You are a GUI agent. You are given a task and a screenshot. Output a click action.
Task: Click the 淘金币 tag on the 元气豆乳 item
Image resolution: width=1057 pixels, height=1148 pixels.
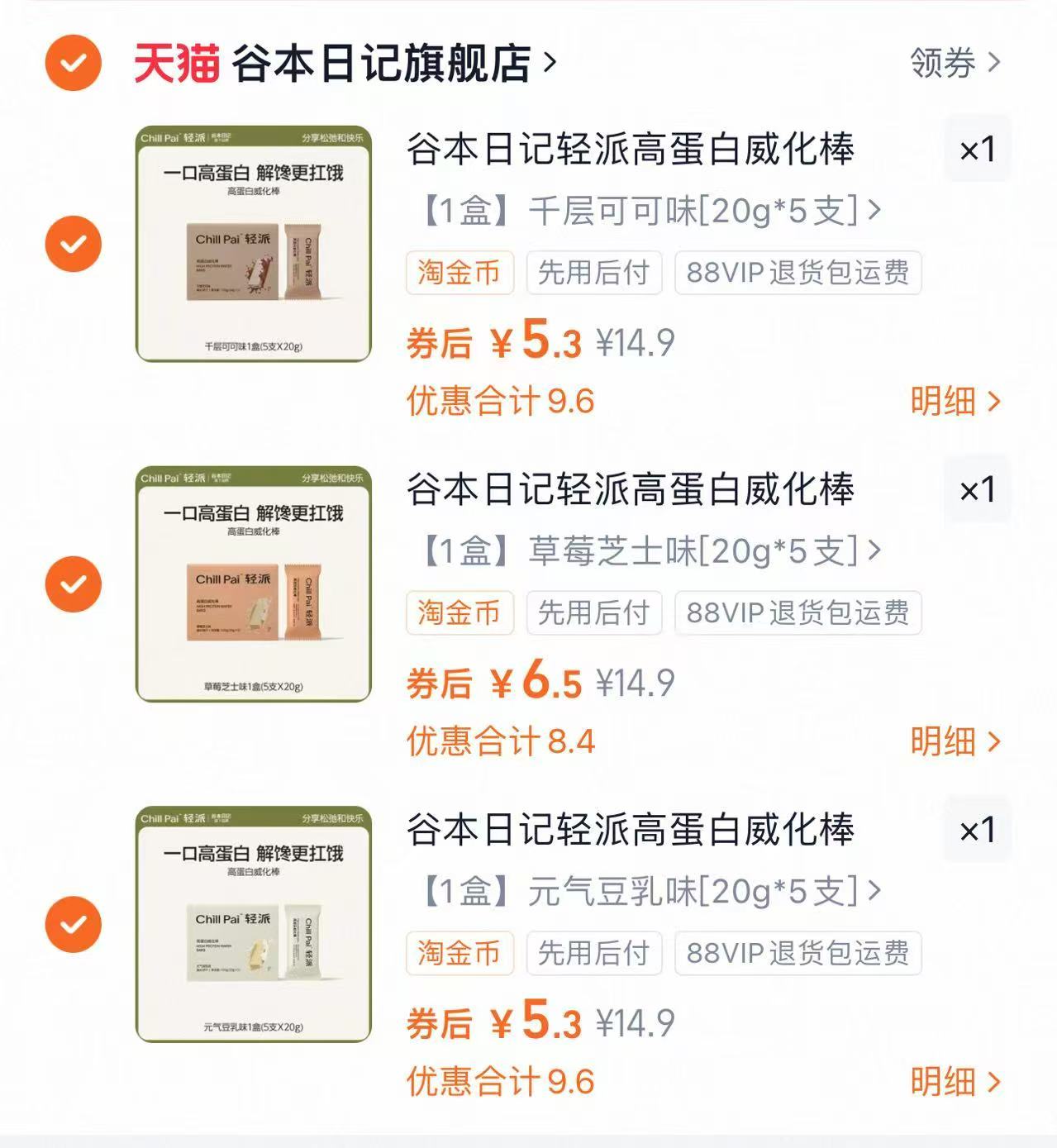point(459,954)
